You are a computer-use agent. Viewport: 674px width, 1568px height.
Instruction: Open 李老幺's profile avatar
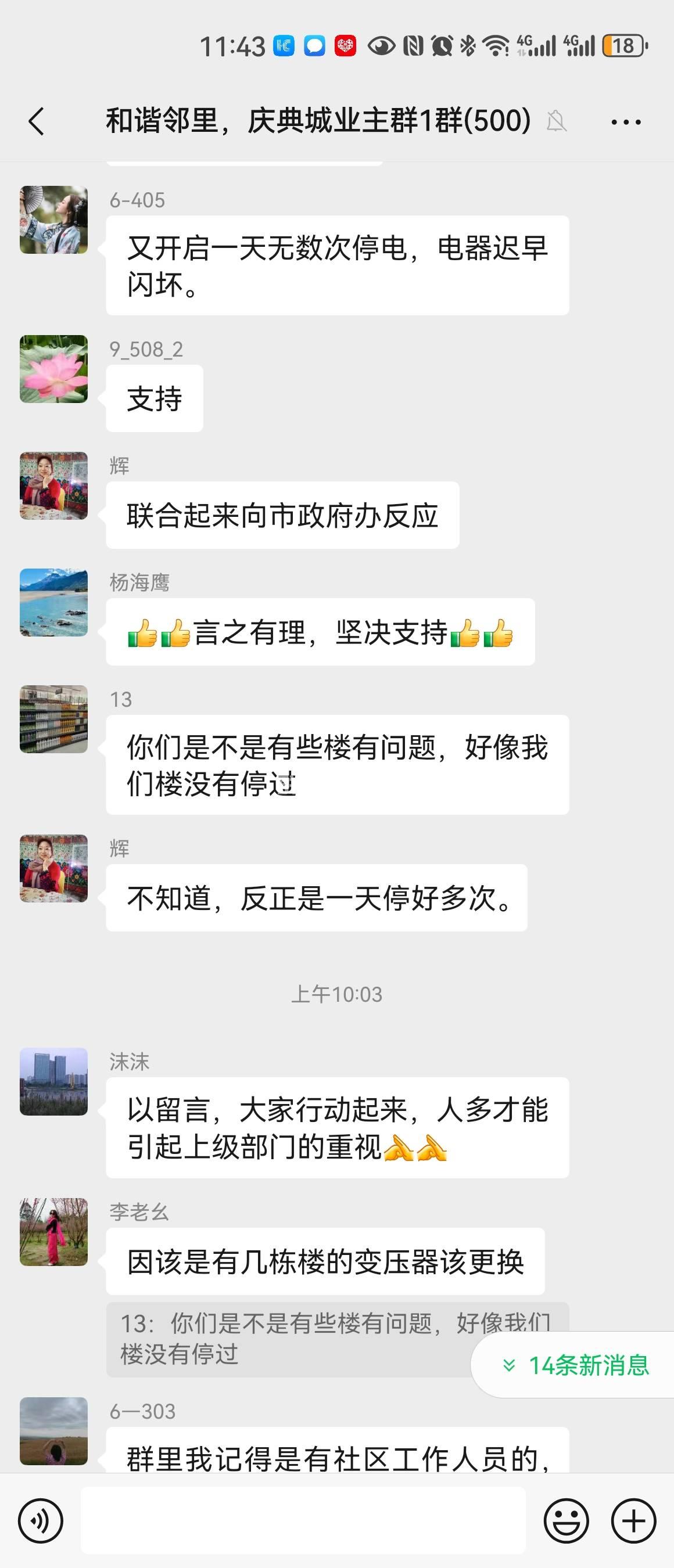53,1232
